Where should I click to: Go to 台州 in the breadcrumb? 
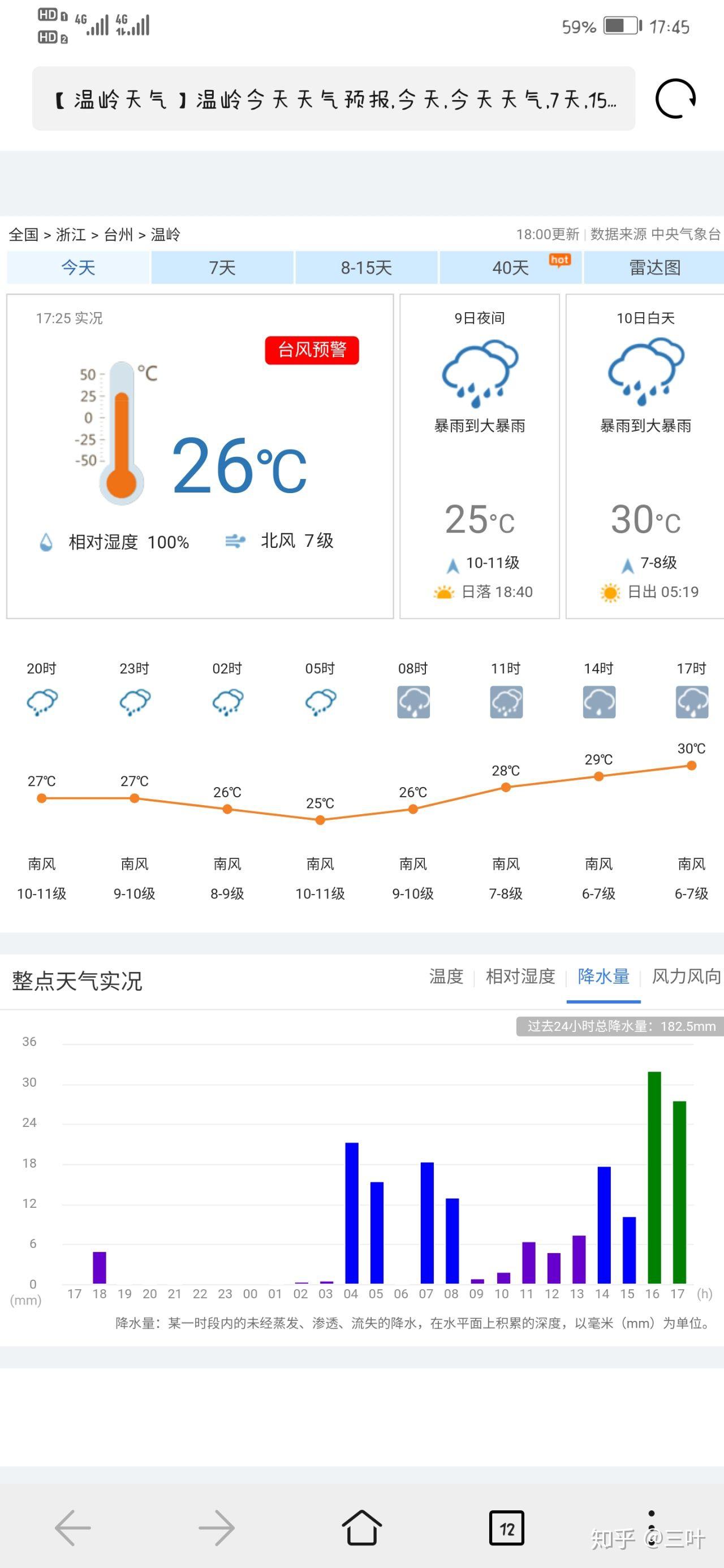[118, 234]
